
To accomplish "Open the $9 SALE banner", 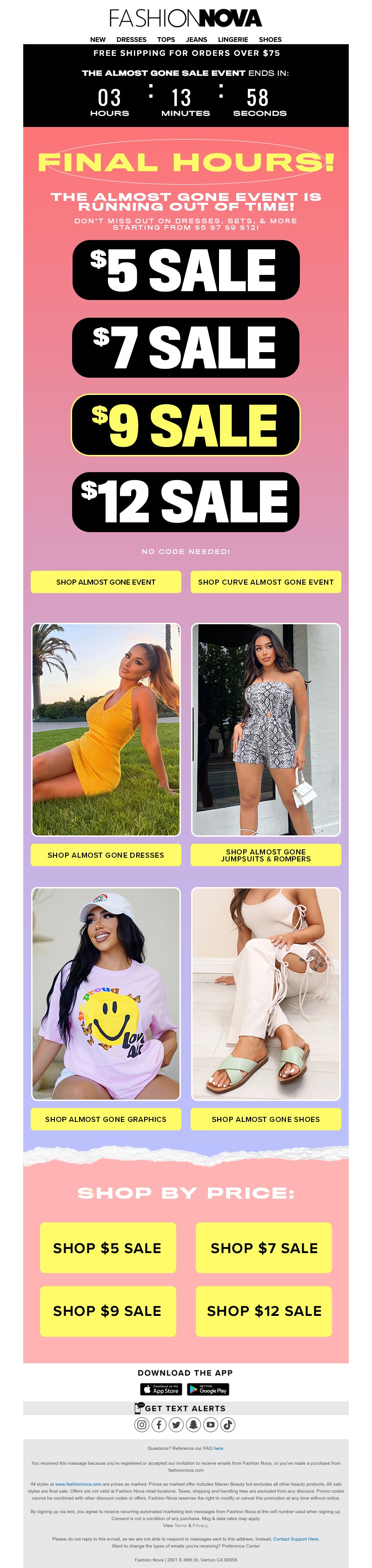I will (x=186, y=424).
